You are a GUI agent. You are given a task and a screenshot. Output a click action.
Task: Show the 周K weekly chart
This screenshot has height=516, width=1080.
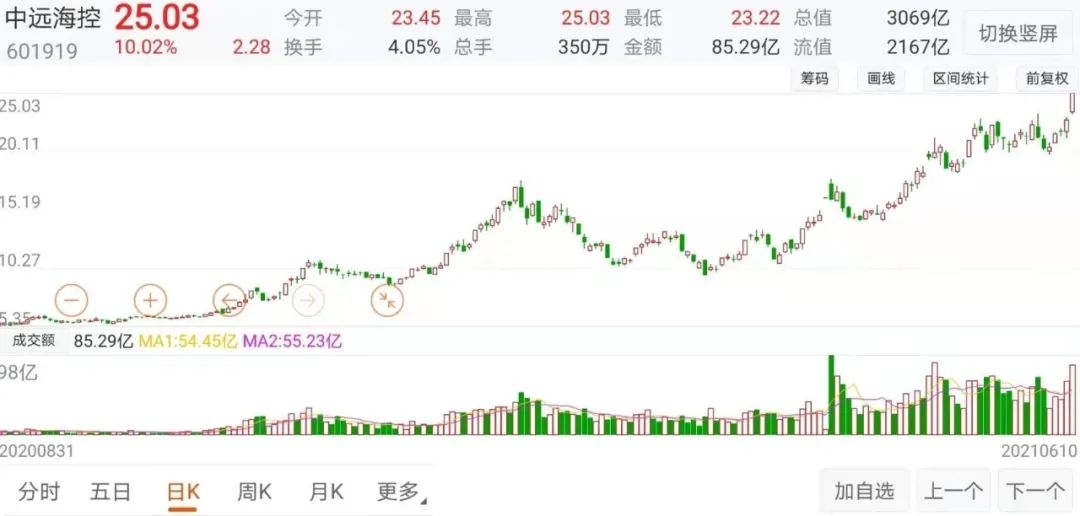pos(254,491)
